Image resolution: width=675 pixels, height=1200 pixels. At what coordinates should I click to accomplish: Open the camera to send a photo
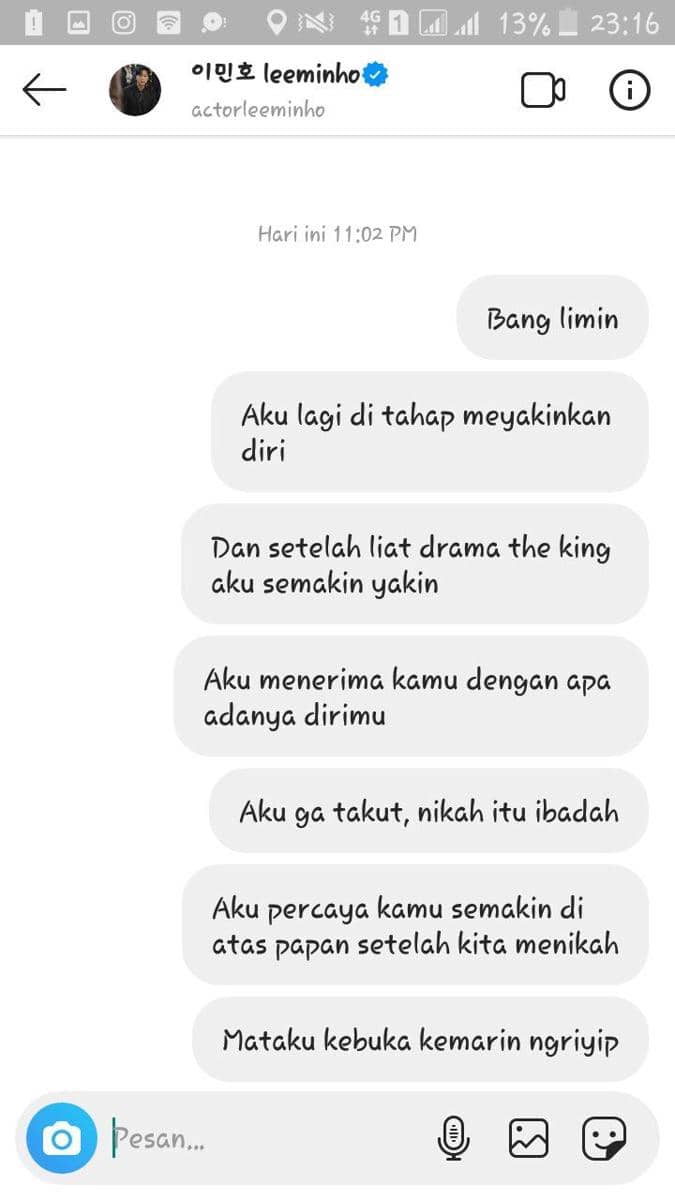[x=62, y=1138]
